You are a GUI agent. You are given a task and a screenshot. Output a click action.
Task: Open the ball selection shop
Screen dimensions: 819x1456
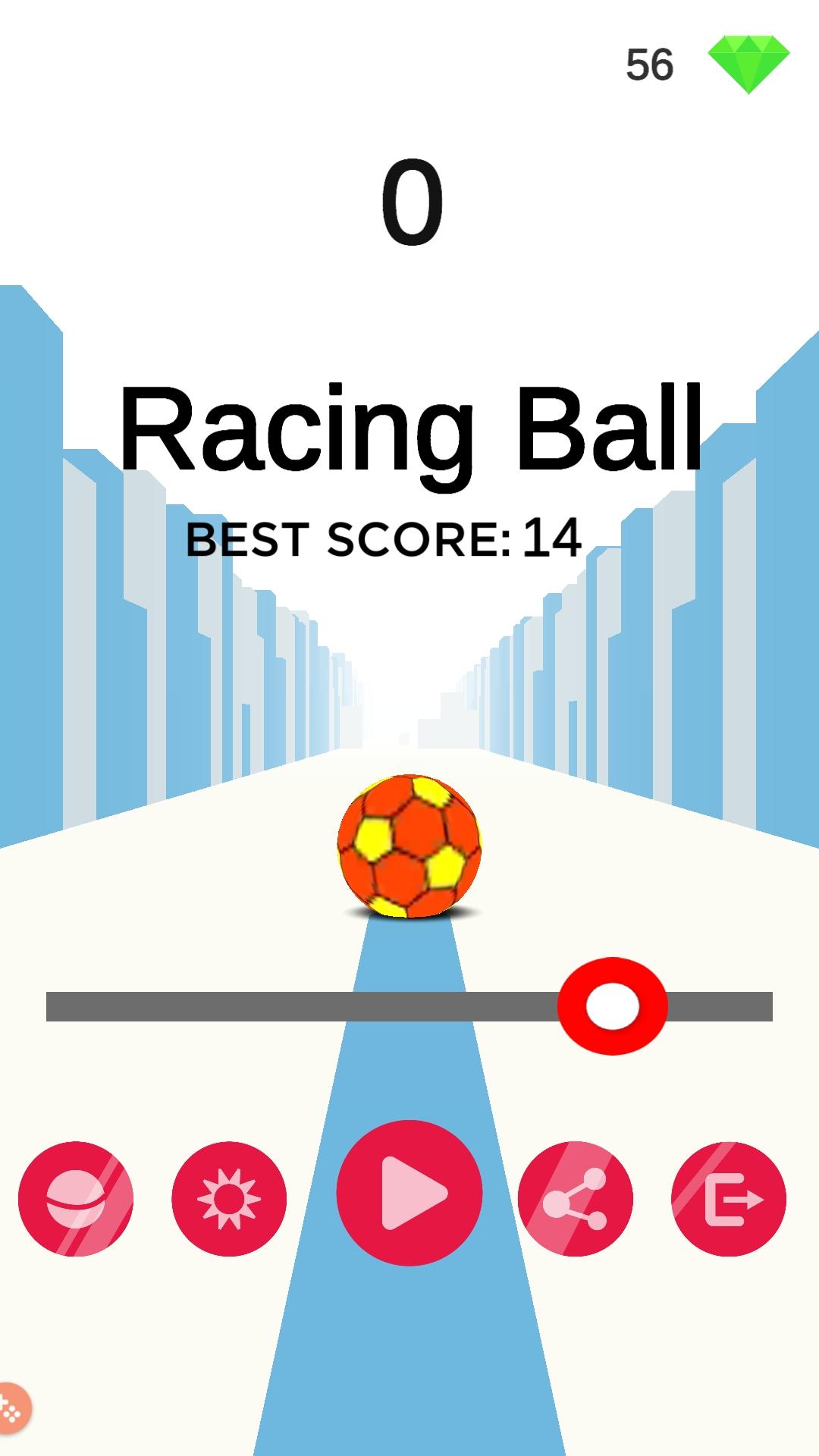tap(76, 1199)
